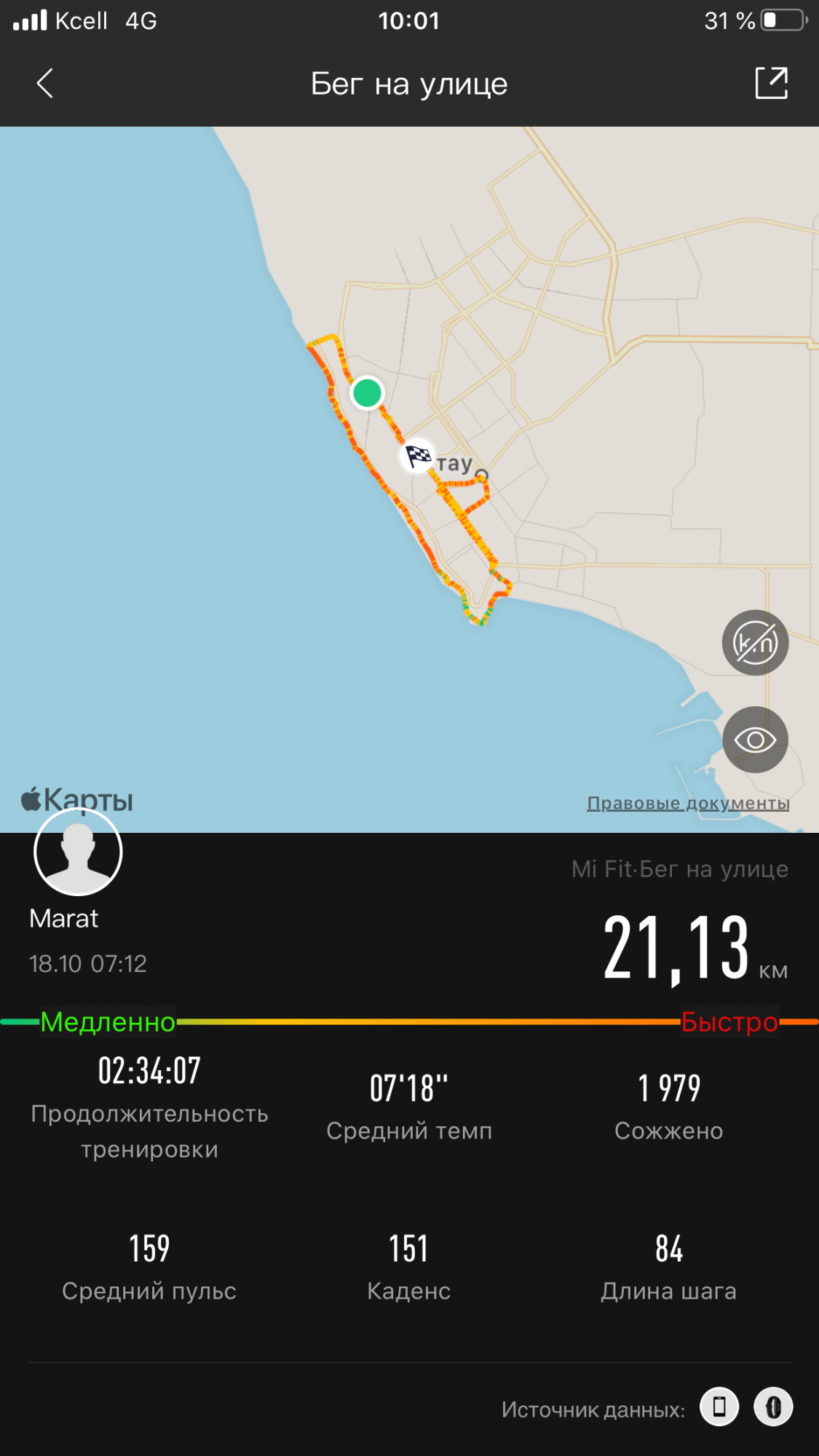Toggle kilometer markers on the map
Image resolution: width=819 pixels, height=1456 pixels.
pyautogui.click(x=755, y=643)
